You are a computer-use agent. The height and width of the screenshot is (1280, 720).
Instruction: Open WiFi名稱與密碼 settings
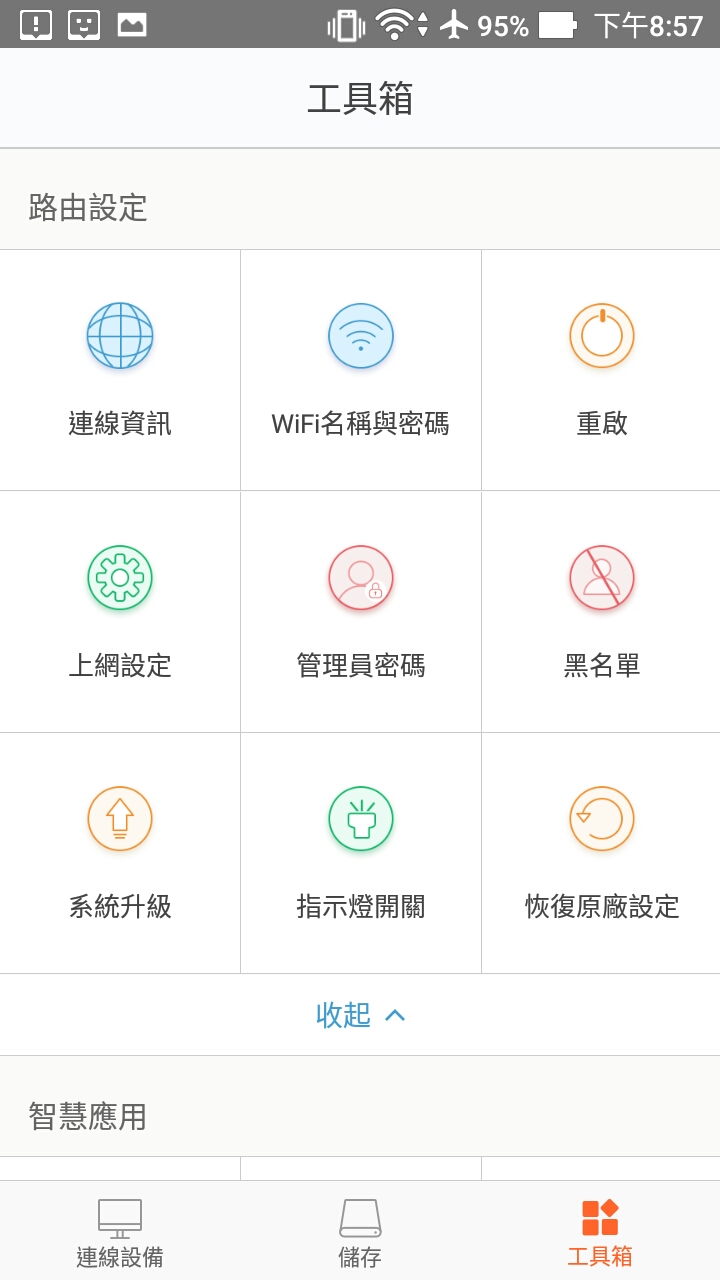(361, 370)
